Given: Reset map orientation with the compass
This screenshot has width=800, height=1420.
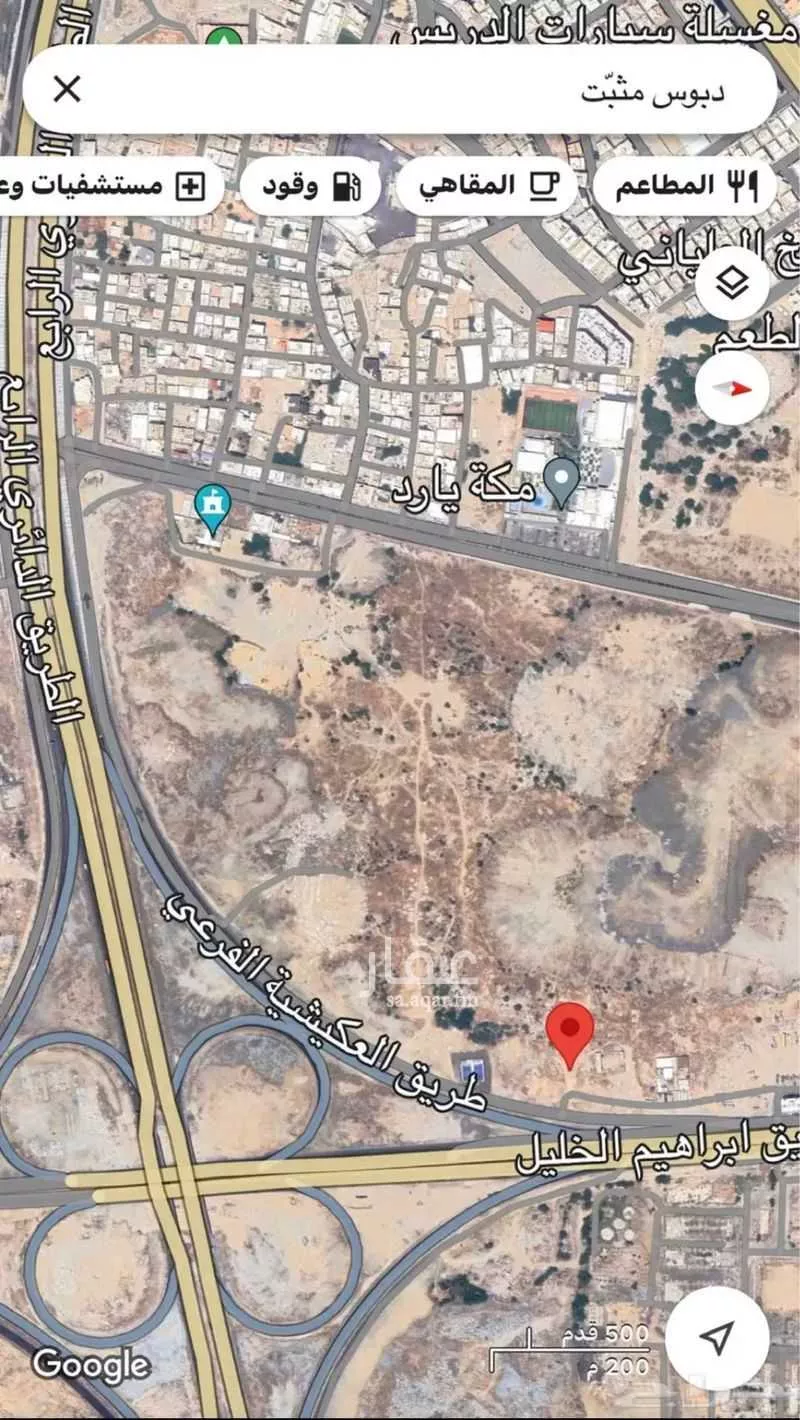Looking at the screenshot, I should [733, 388].
